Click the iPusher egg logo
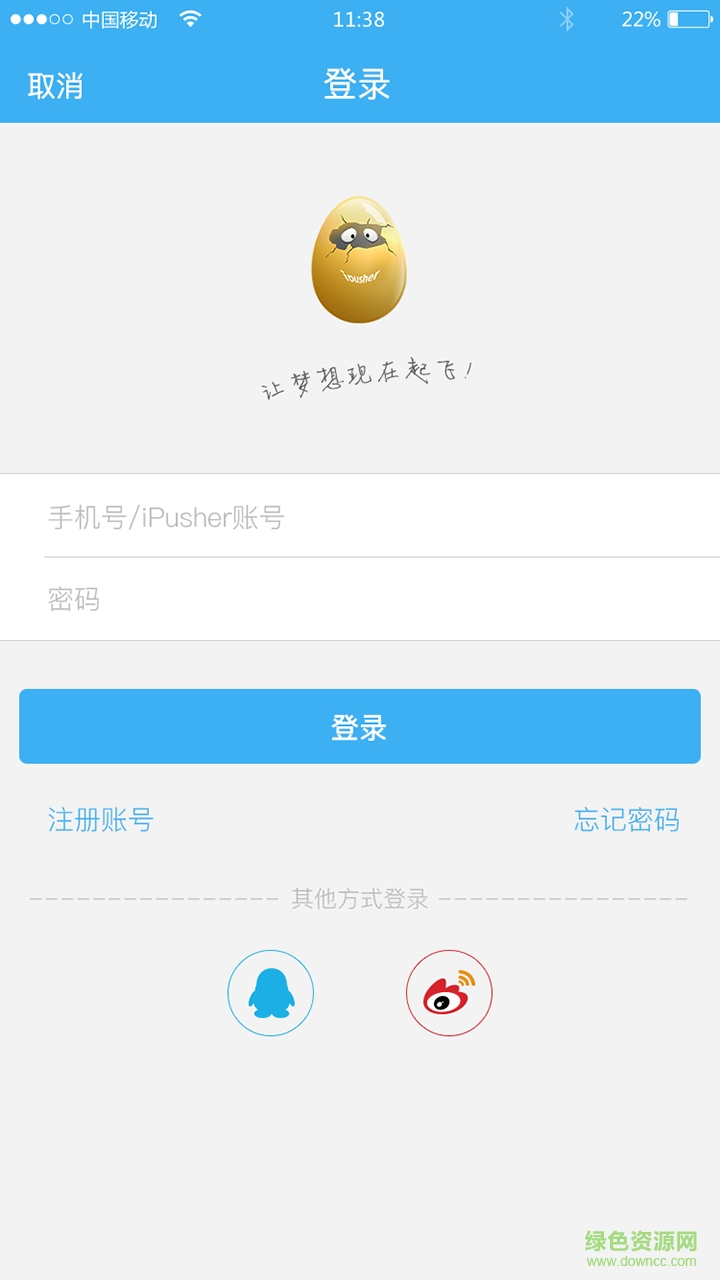720x1280 pixels. (x=358, y=258)
